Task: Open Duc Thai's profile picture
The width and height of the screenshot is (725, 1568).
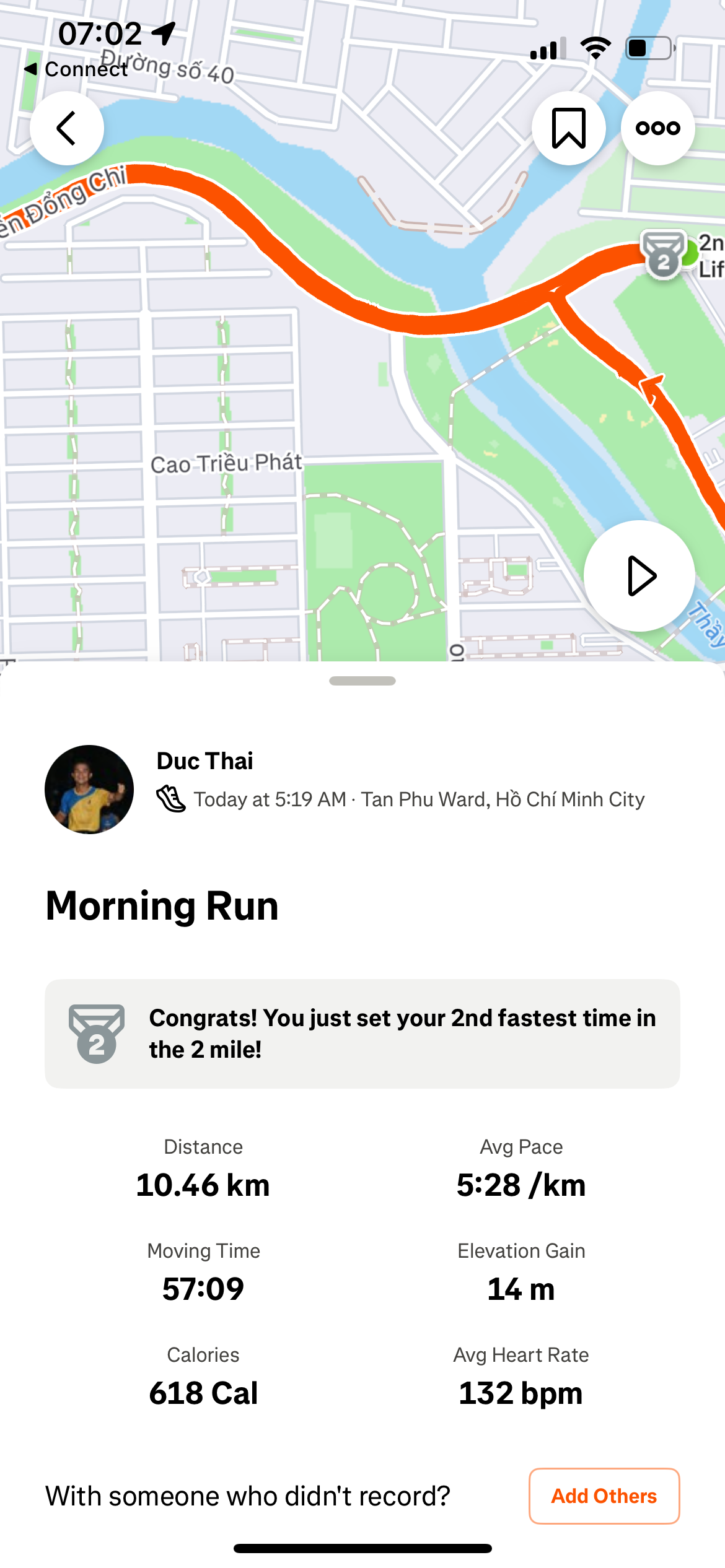Action: [x=89, y=789]
